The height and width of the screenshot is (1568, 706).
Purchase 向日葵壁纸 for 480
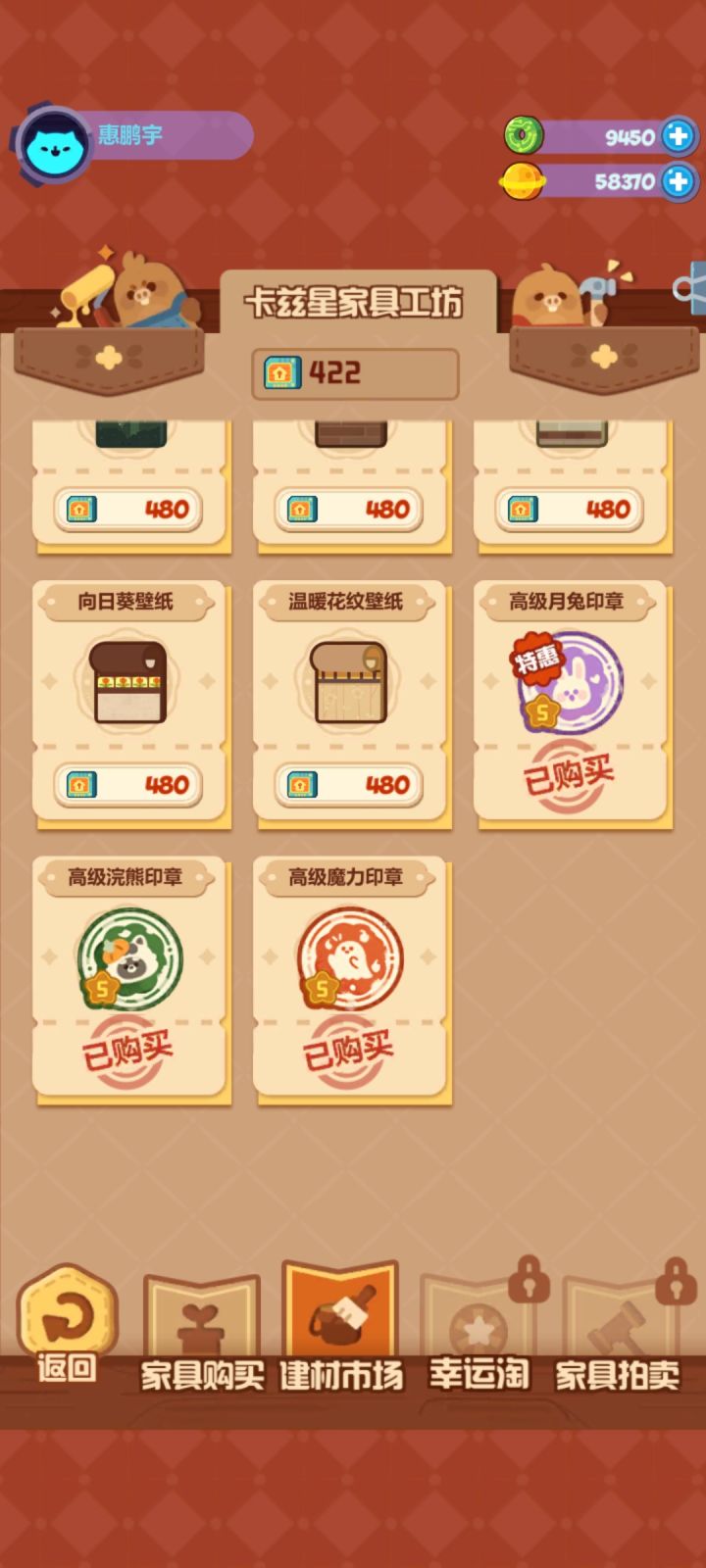[x=130, y=784]
